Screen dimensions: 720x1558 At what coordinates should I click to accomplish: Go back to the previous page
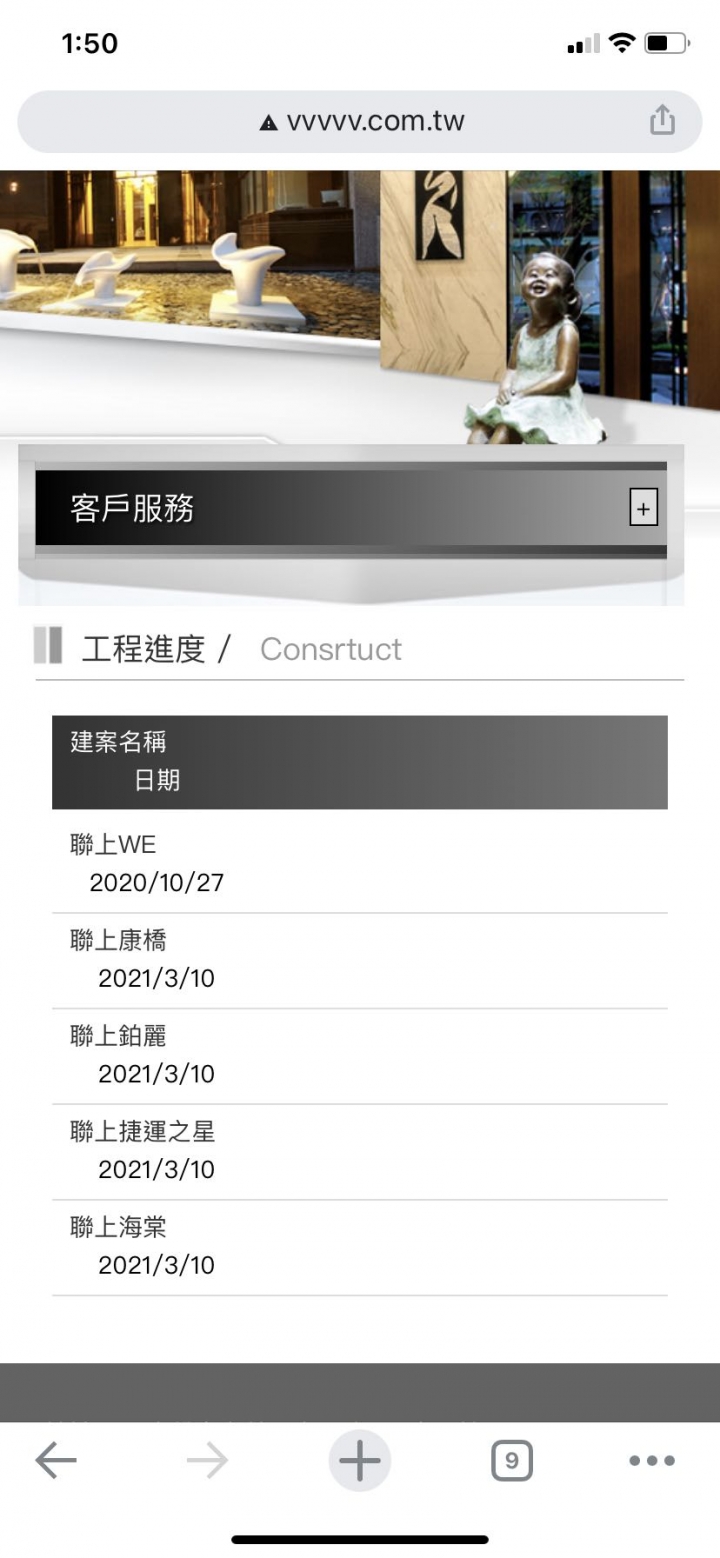point(56,1461)
